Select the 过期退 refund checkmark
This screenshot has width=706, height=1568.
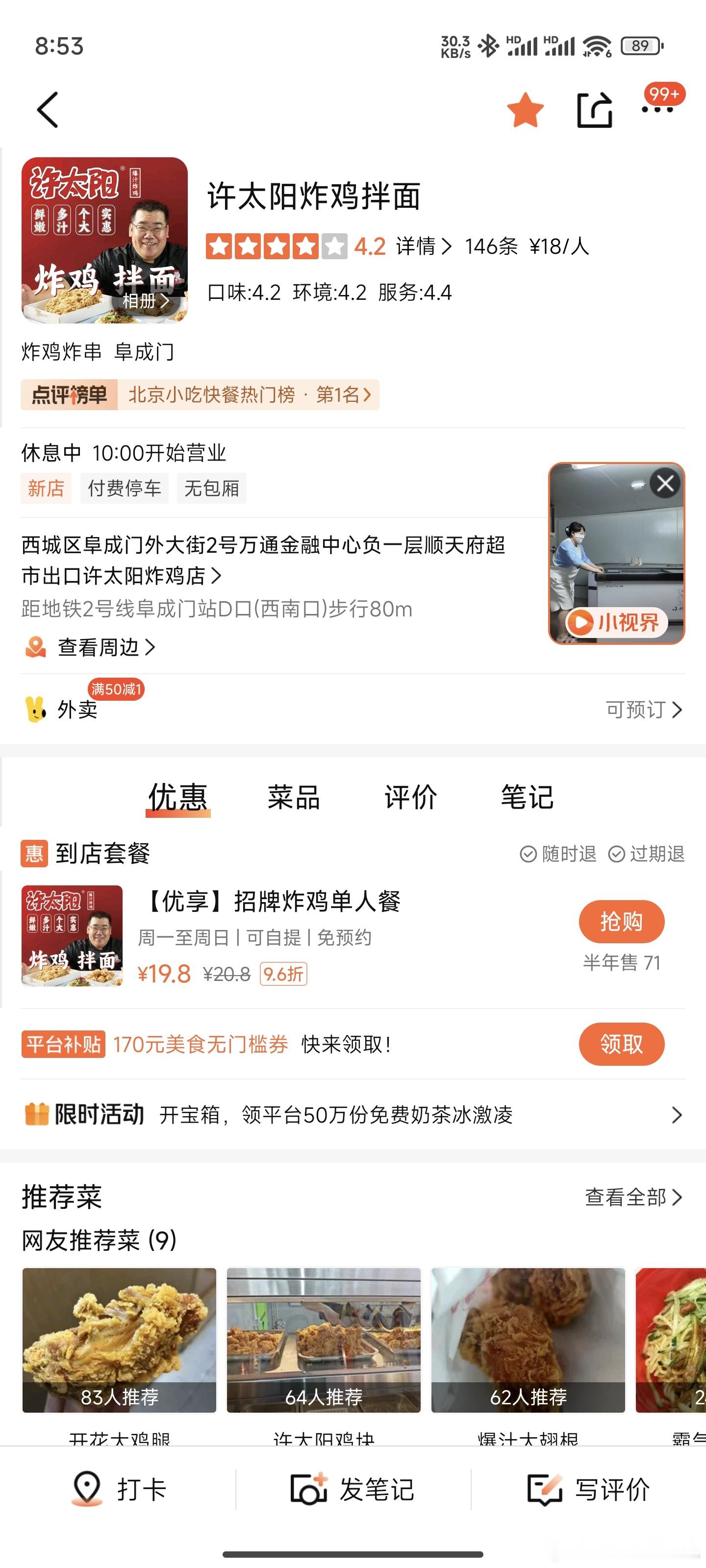coord(617,855)
